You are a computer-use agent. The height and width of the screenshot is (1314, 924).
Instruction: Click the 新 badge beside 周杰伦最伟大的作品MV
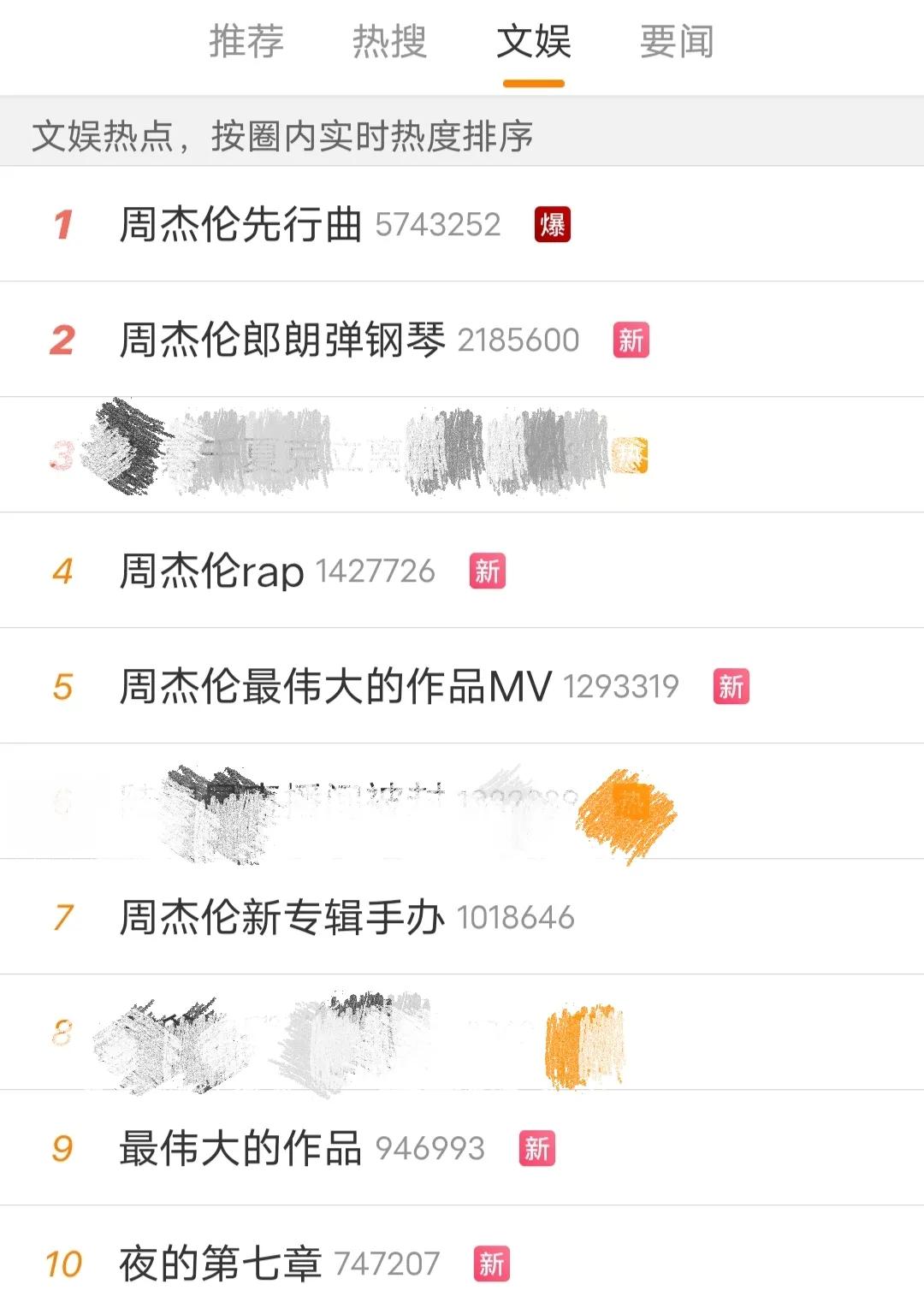(x=731, y=687)
